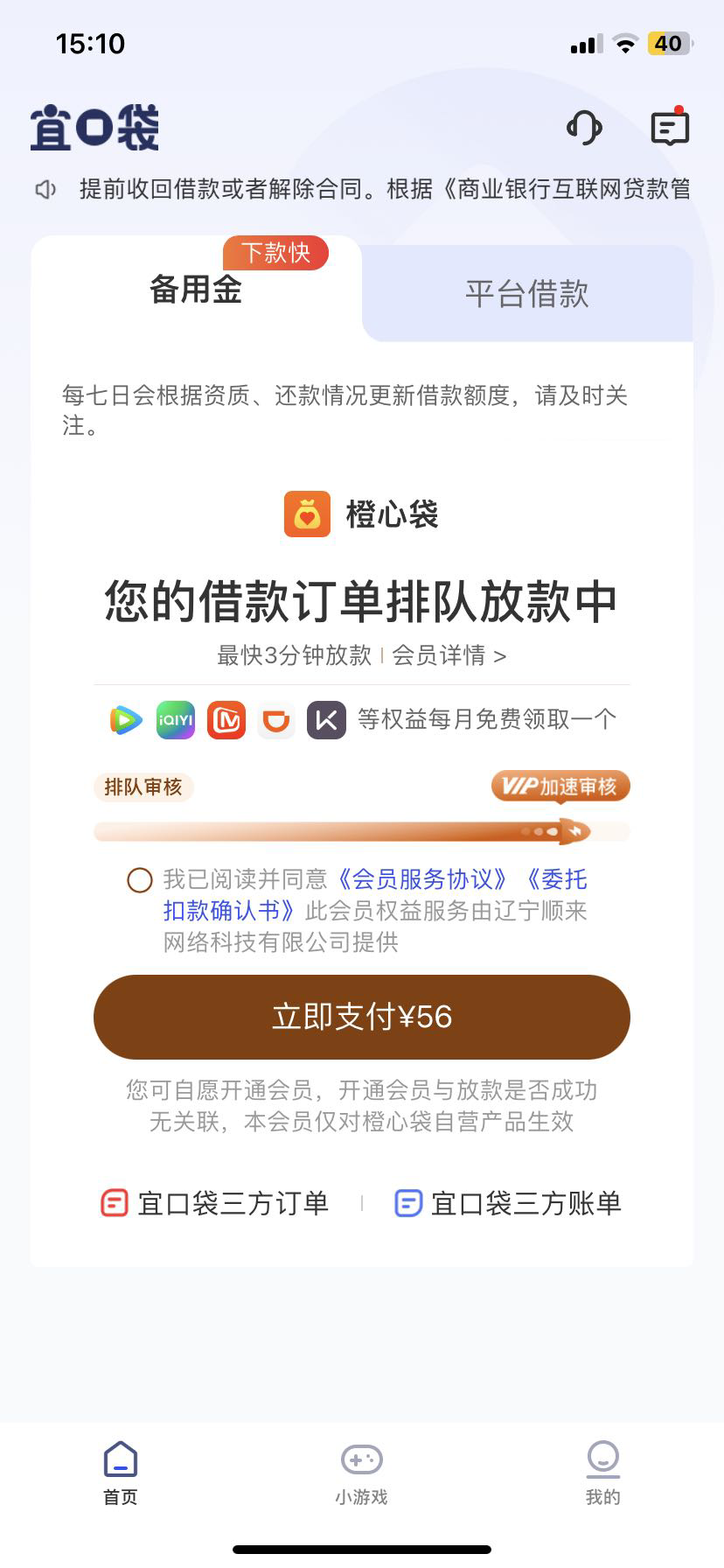The image size is (724, 1568).
Task: Open 宜口袋三方订单
Action: (215, 1203)
